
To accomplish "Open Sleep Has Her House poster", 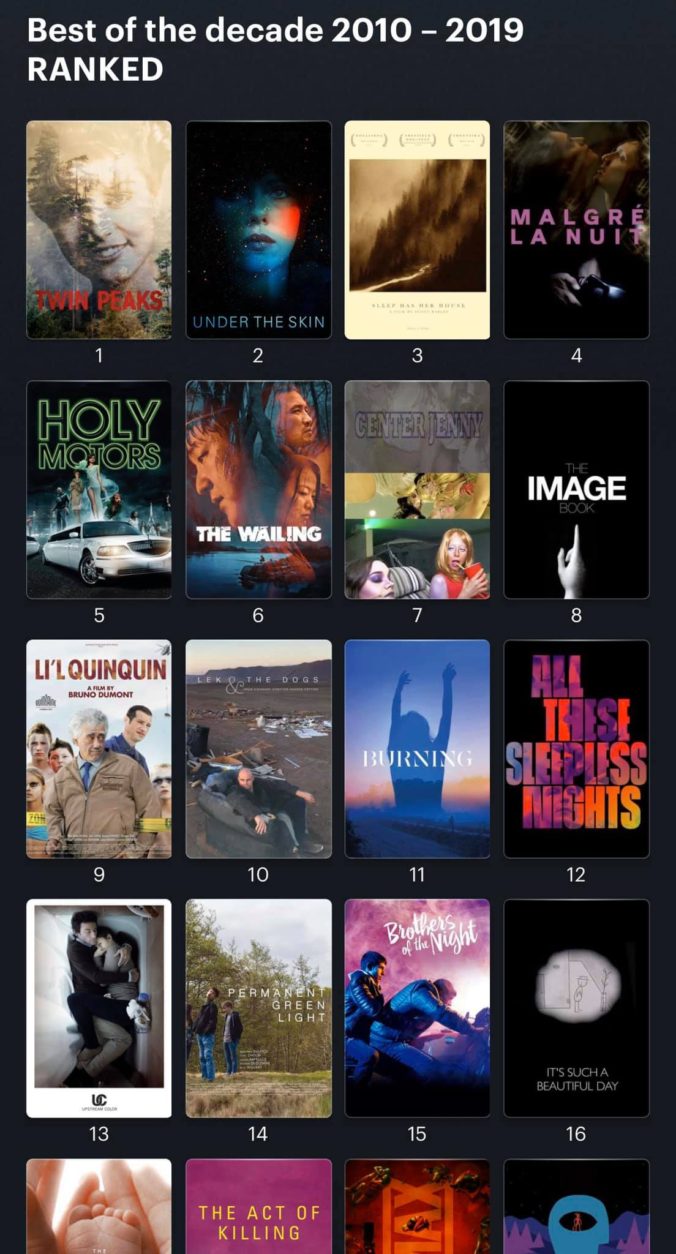I will [417, 230].
